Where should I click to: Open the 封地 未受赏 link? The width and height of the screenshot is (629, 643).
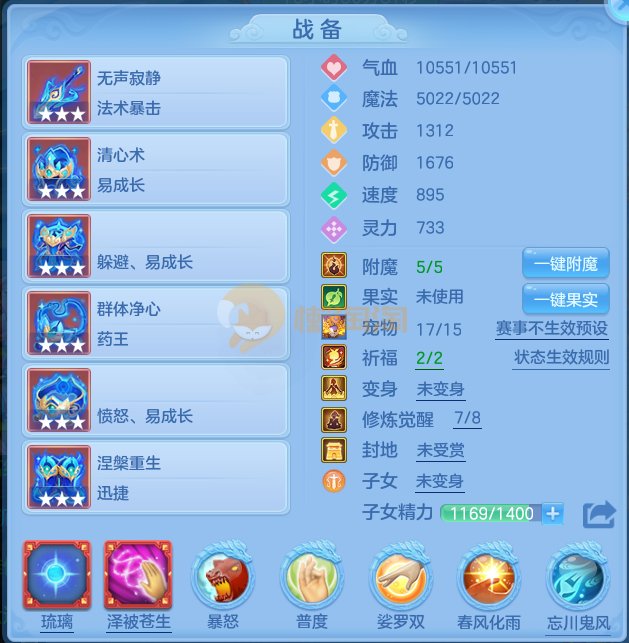tap(440, 451)
